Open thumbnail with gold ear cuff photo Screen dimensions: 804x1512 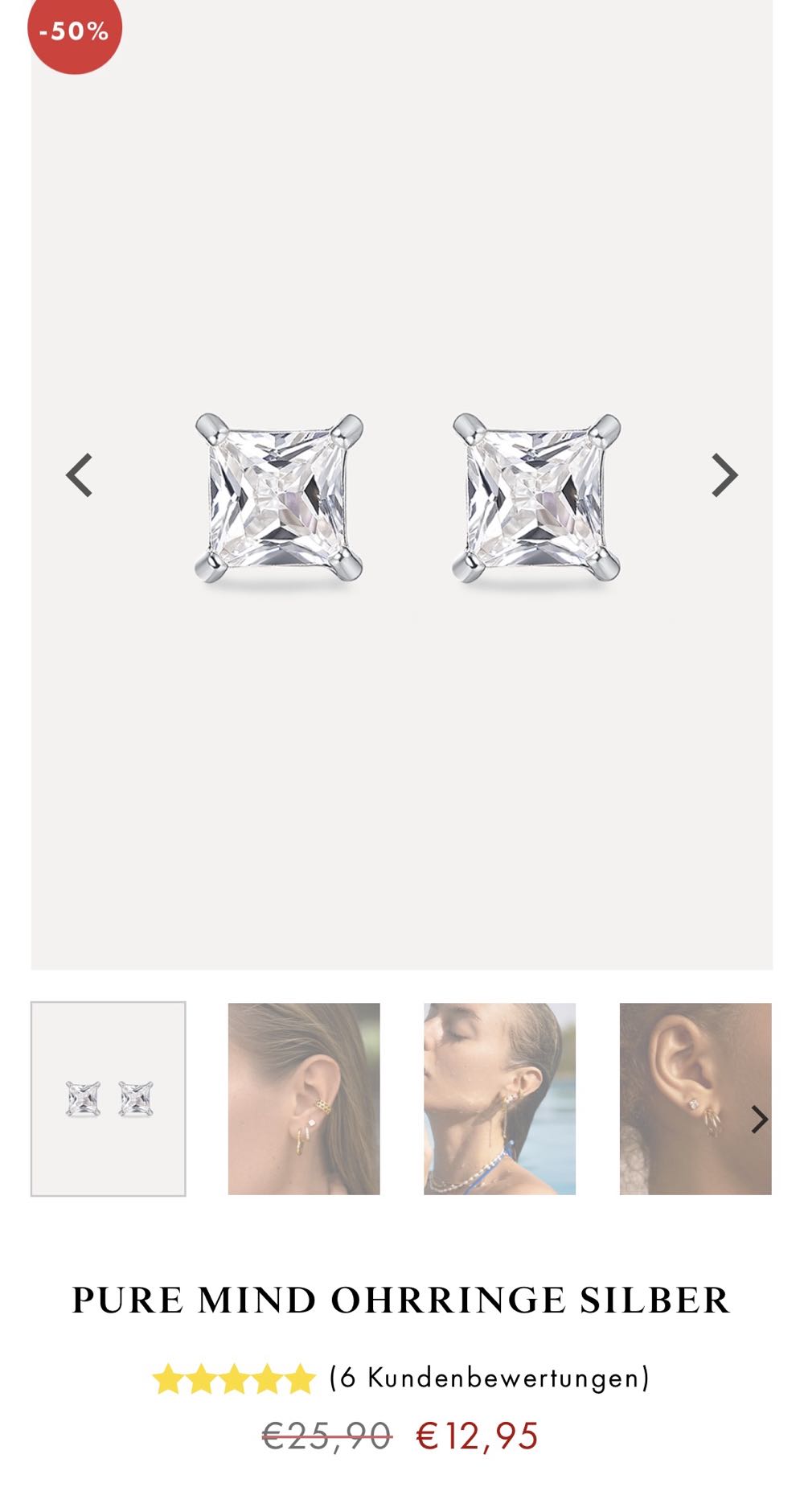click(x=304, y=1099)
